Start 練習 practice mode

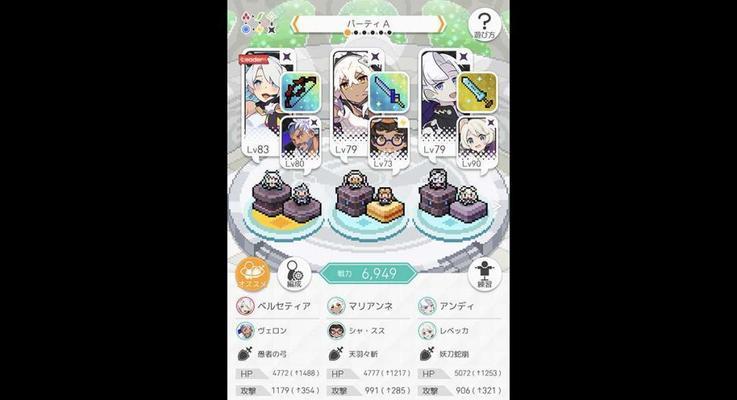click(x=484, y=274)
